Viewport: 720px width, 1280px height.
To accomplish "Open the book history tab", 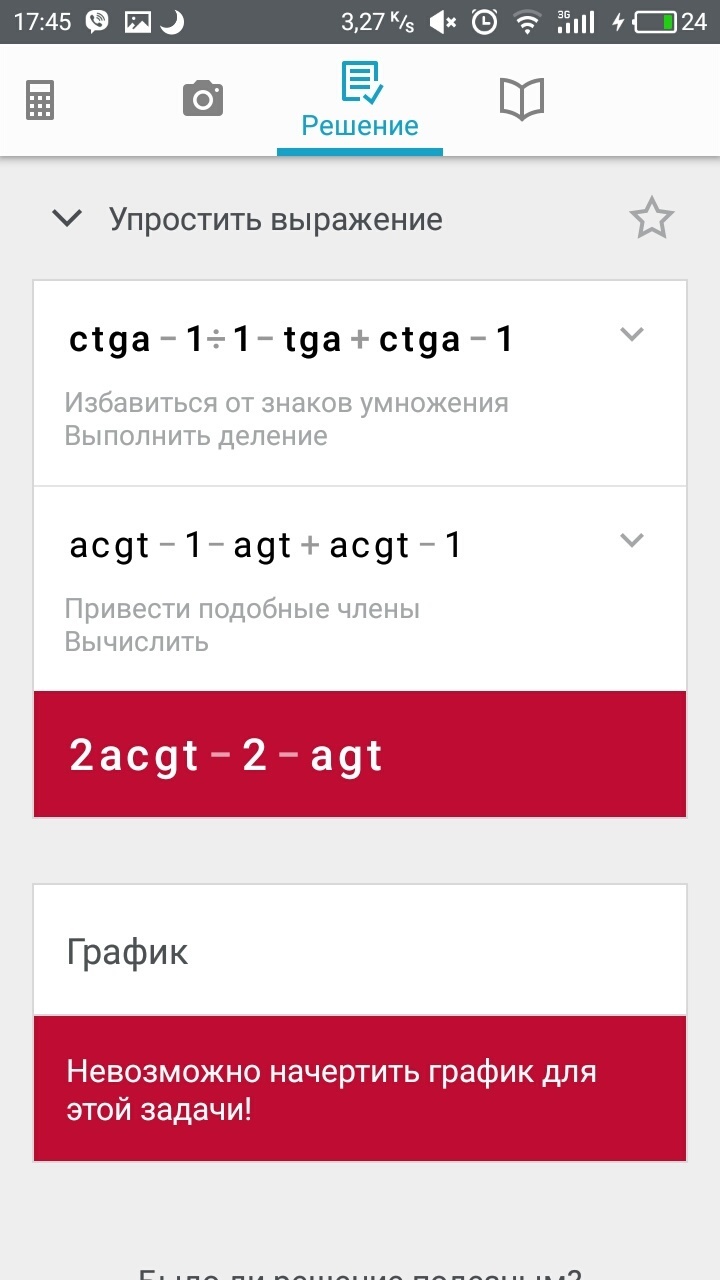I will [521, 100].
